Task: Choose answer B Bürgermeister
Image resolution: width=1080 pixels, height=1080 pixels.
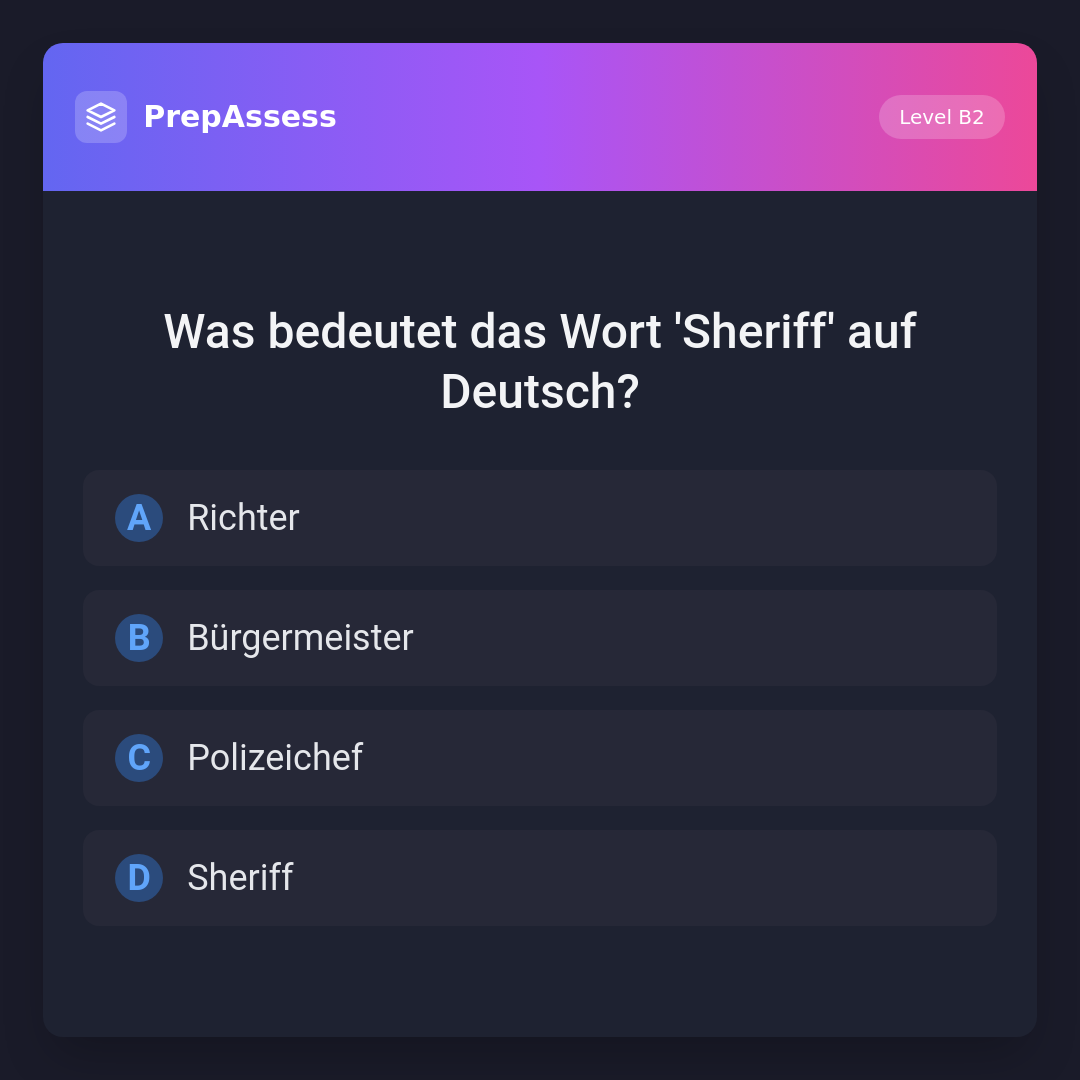Action: click(x=540, y=638)
